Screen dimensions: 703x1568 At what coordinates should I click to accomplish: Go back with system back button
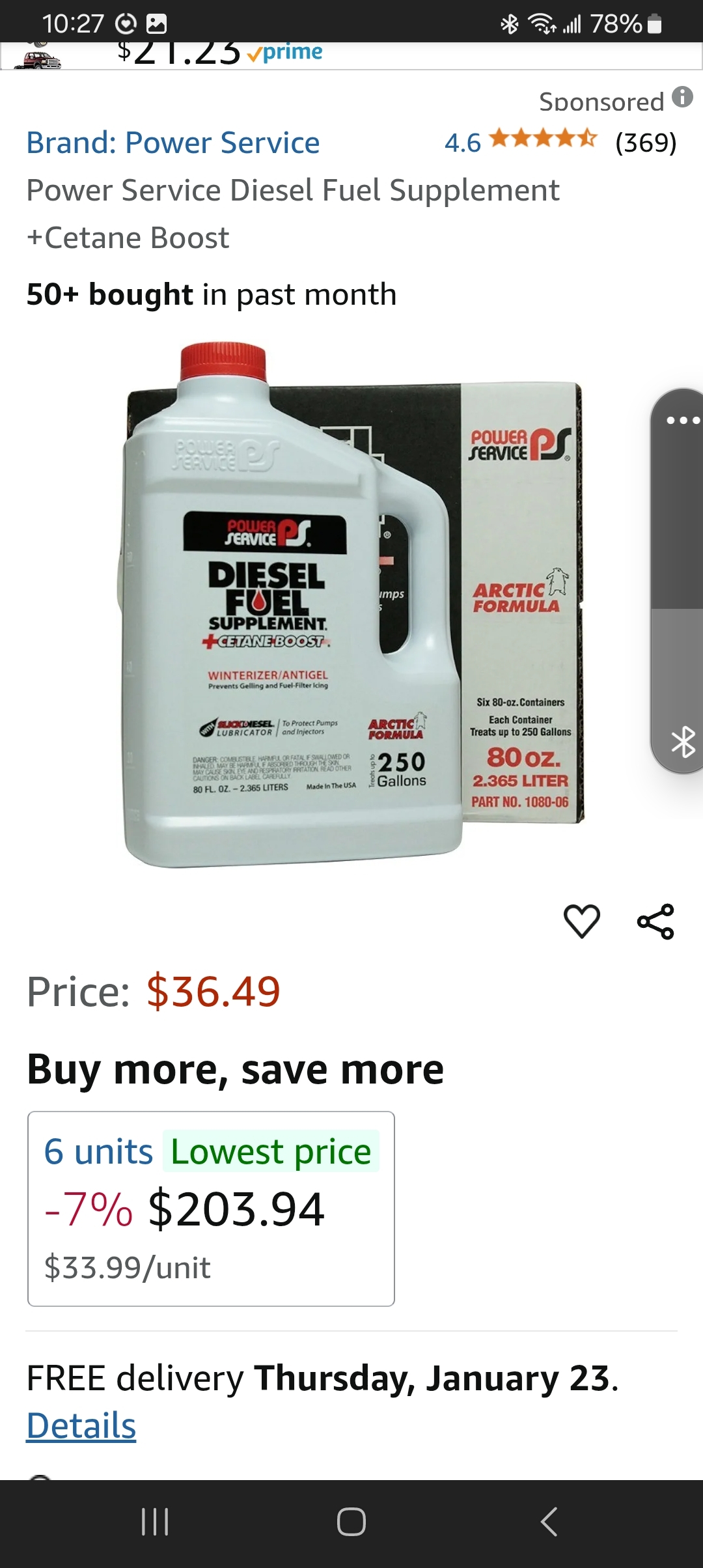pyautogui.click(x=549, y=1522)
